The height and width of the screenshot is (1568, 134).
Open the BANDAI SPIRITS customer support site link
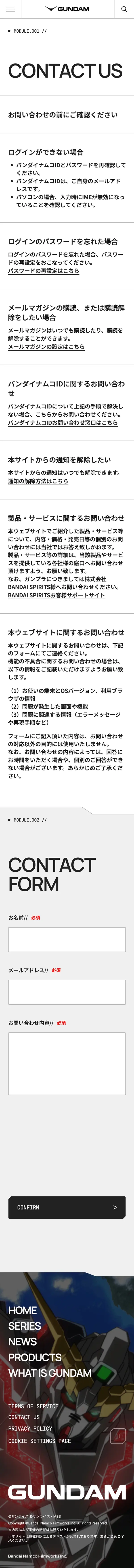coord(56,595)
